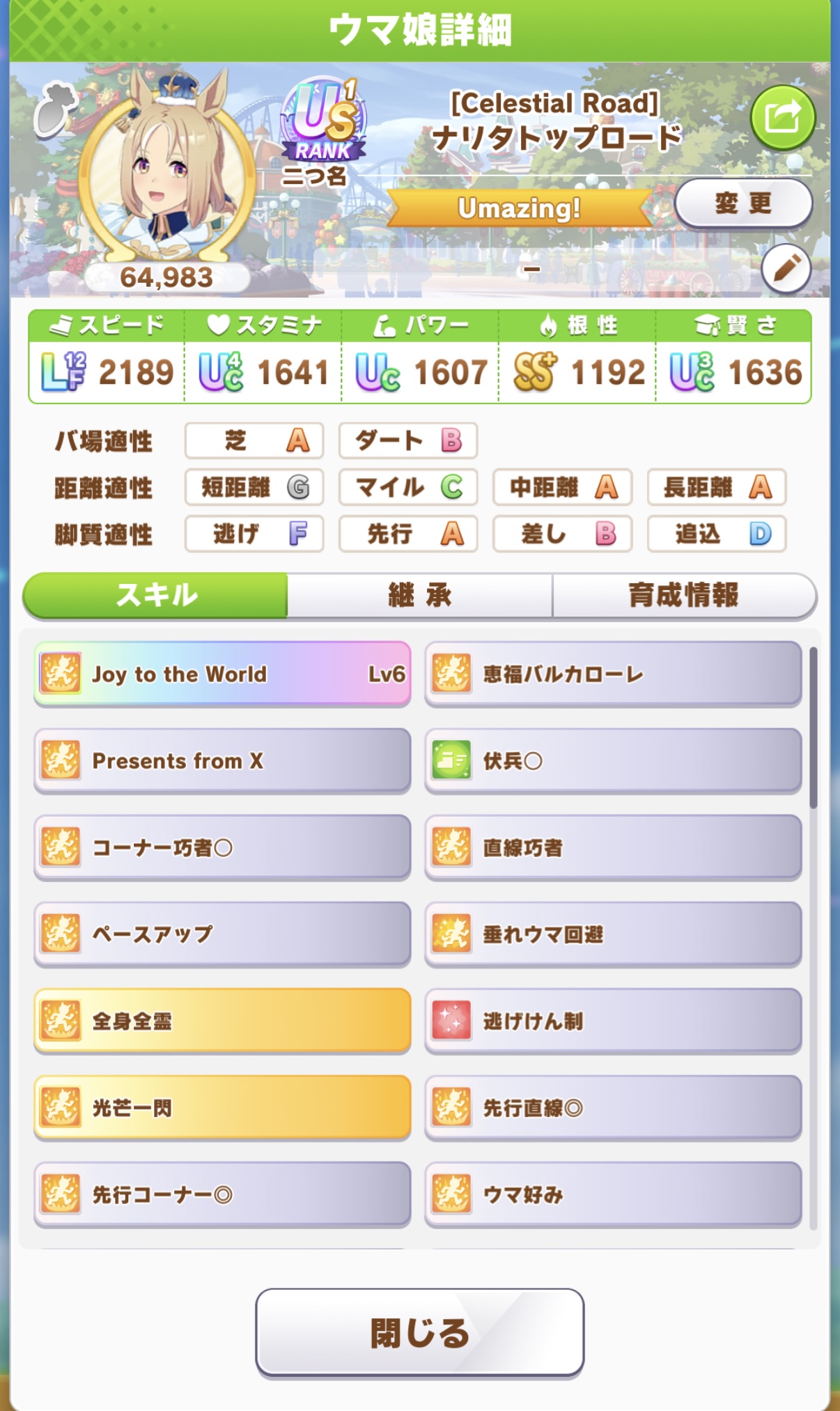Edit the memo with the pencil icon

pos(786,269)
